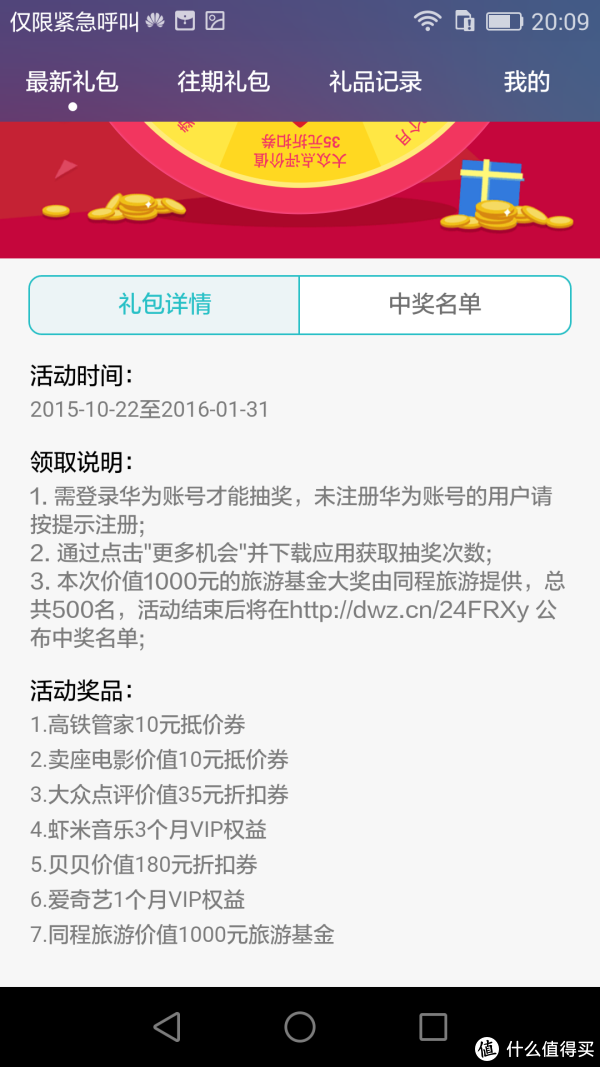
Task: Go to the home screen
Action: coord(300,1026)
